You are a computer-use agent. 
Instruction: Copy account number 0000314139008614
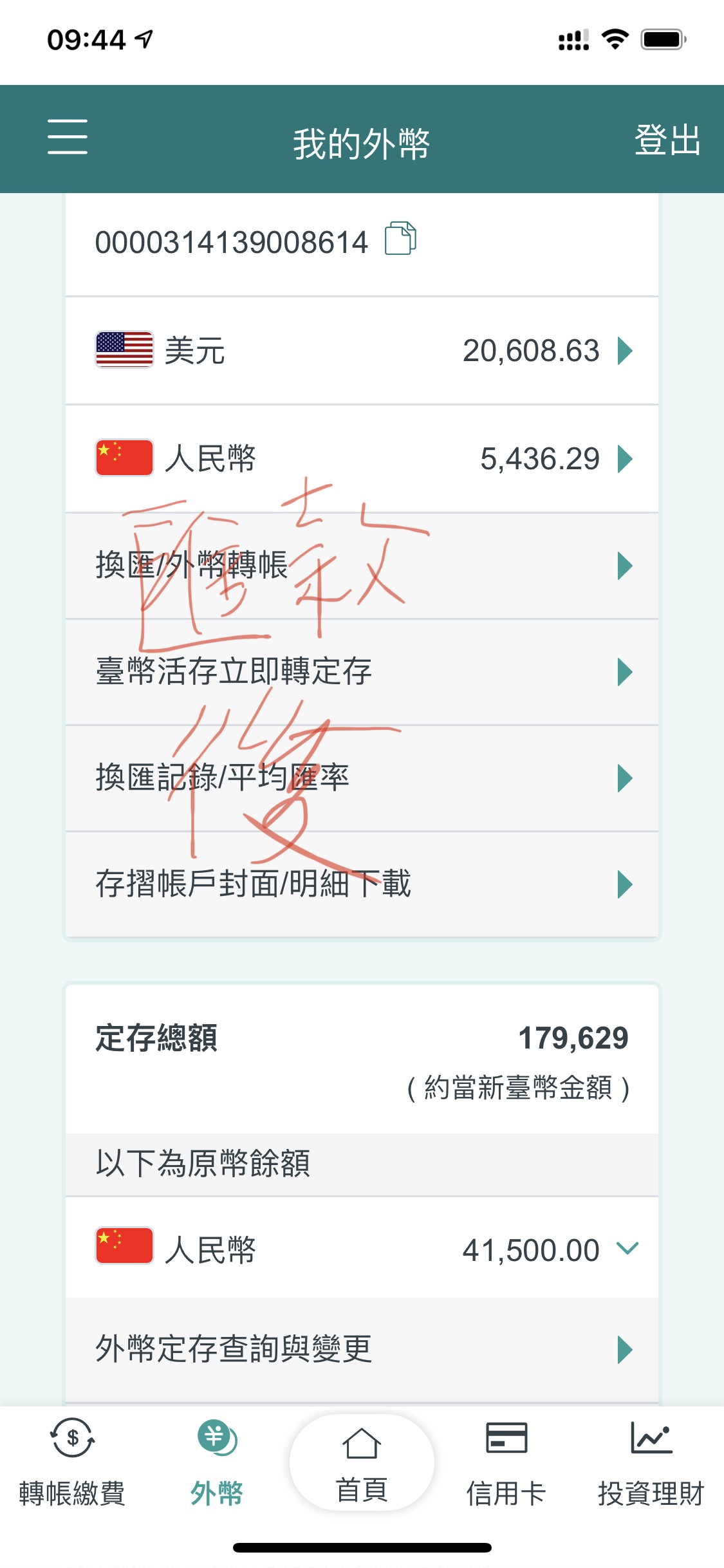(x=400, y=239)
